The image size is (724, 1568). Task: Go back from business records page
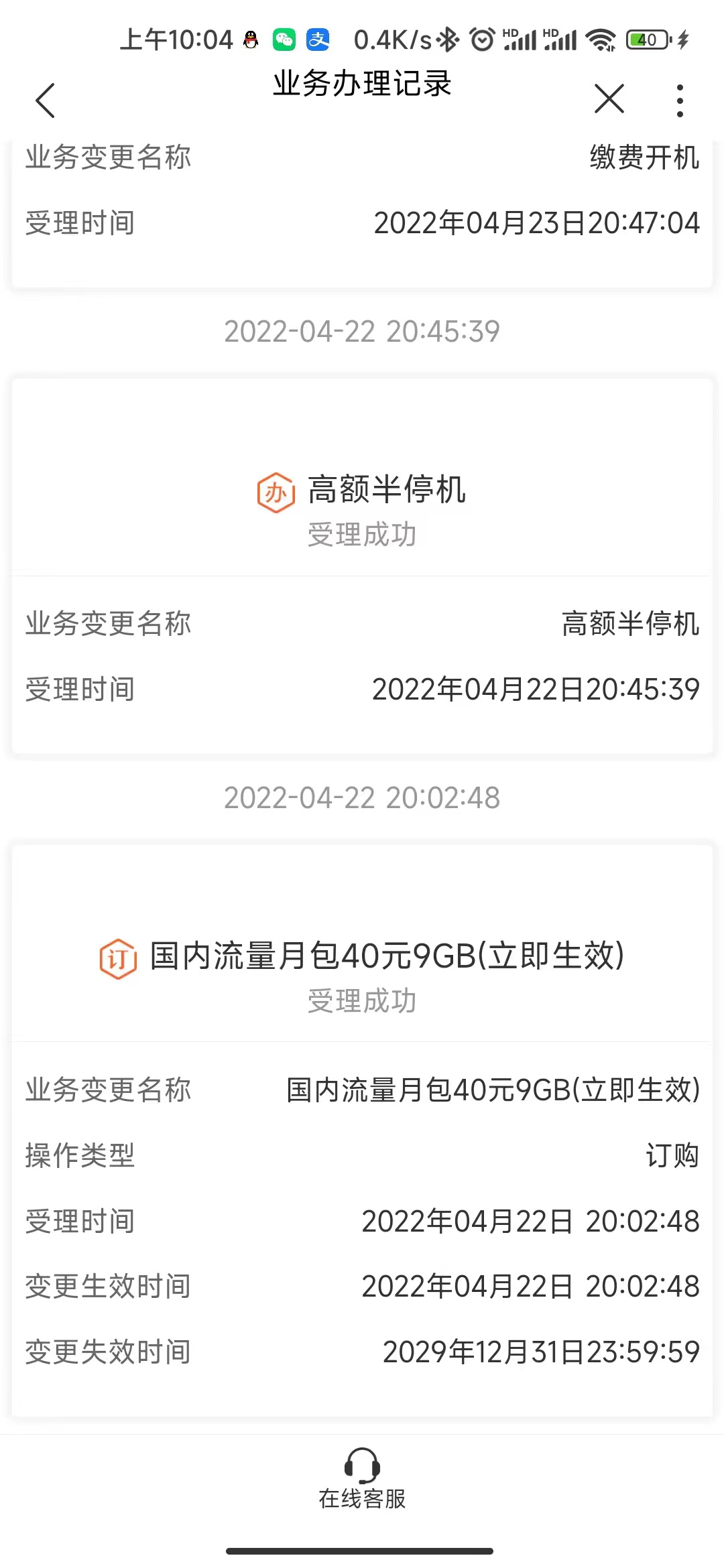[45, 101]
